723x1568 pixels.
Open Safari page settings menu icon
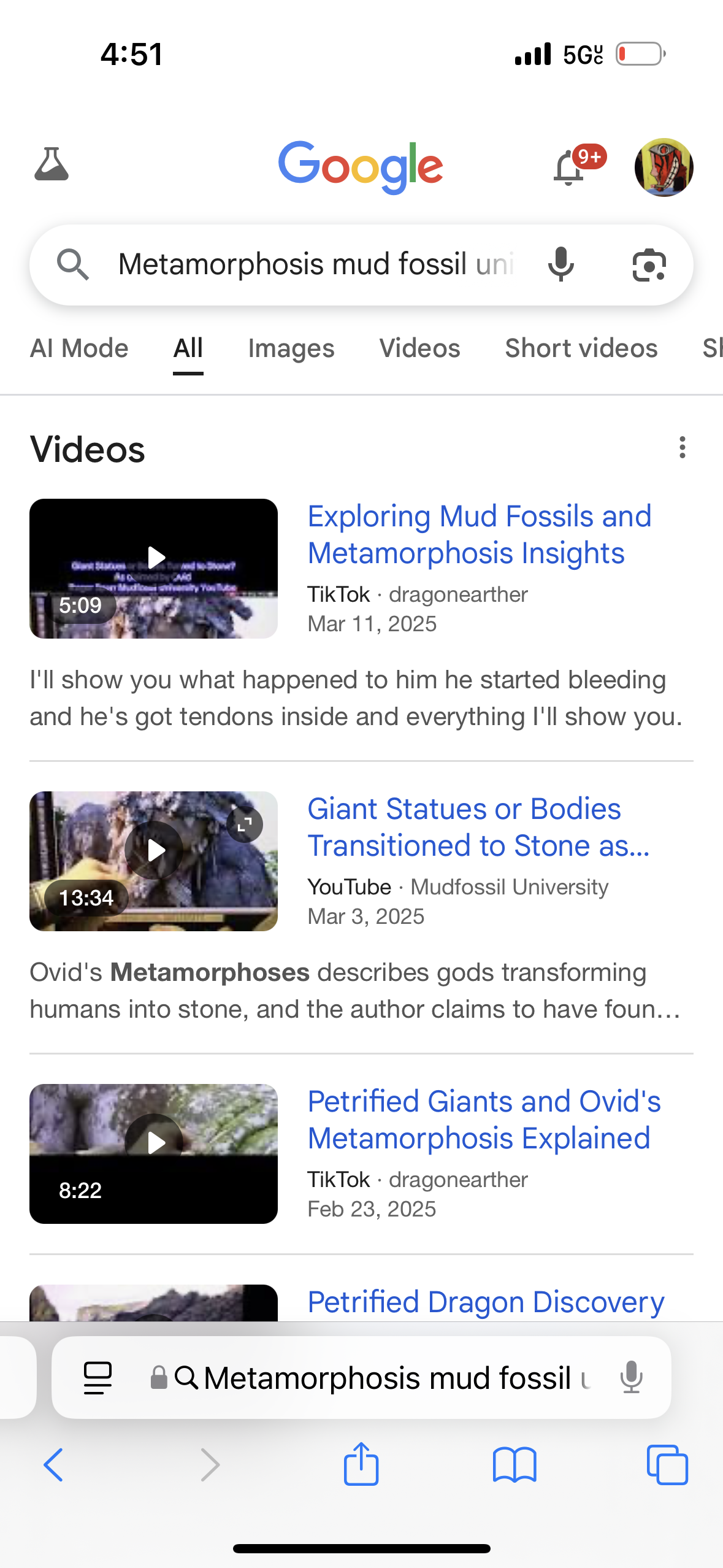tap(98, 1378)
